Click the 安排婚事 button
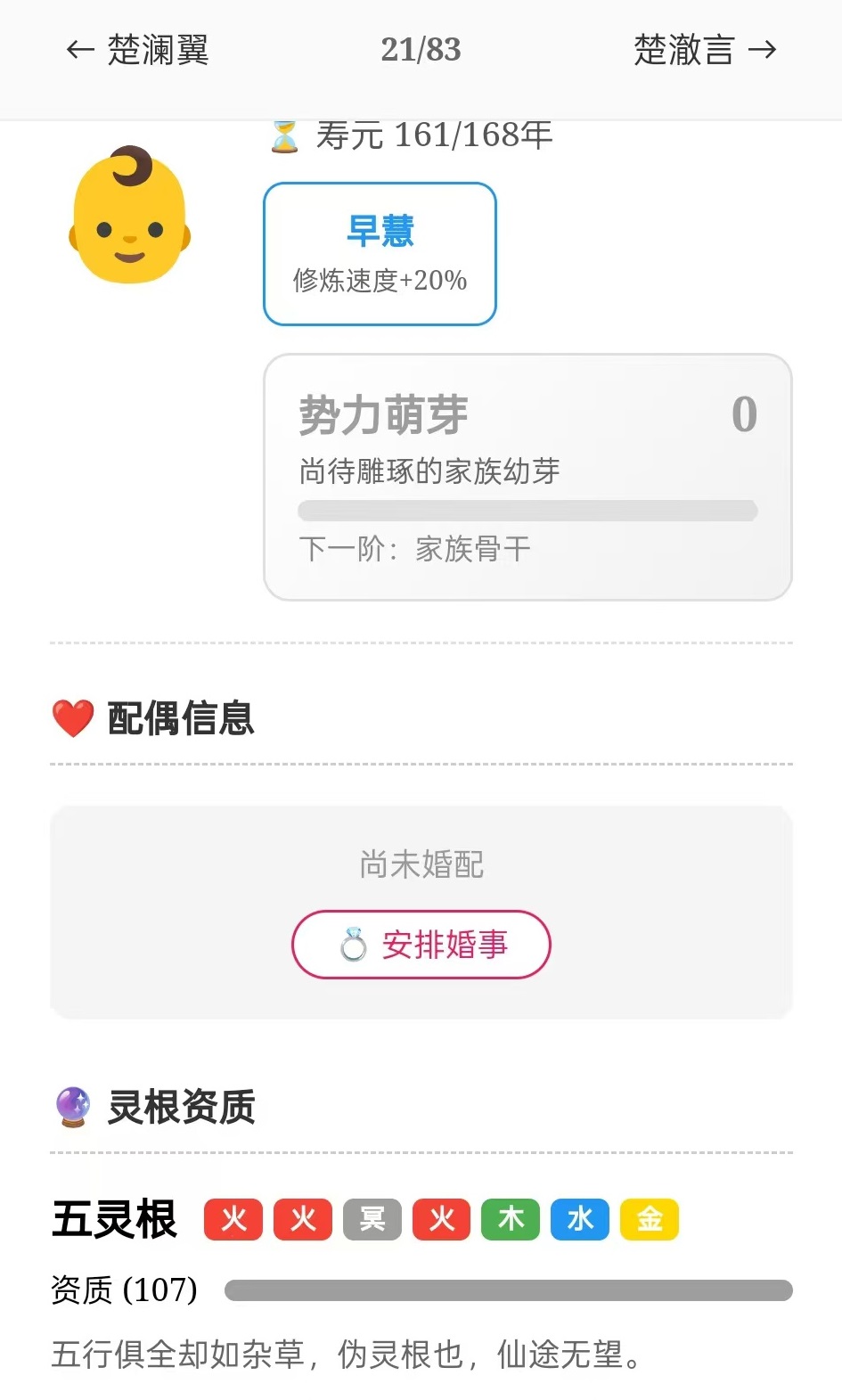 [x=421, y=945]
